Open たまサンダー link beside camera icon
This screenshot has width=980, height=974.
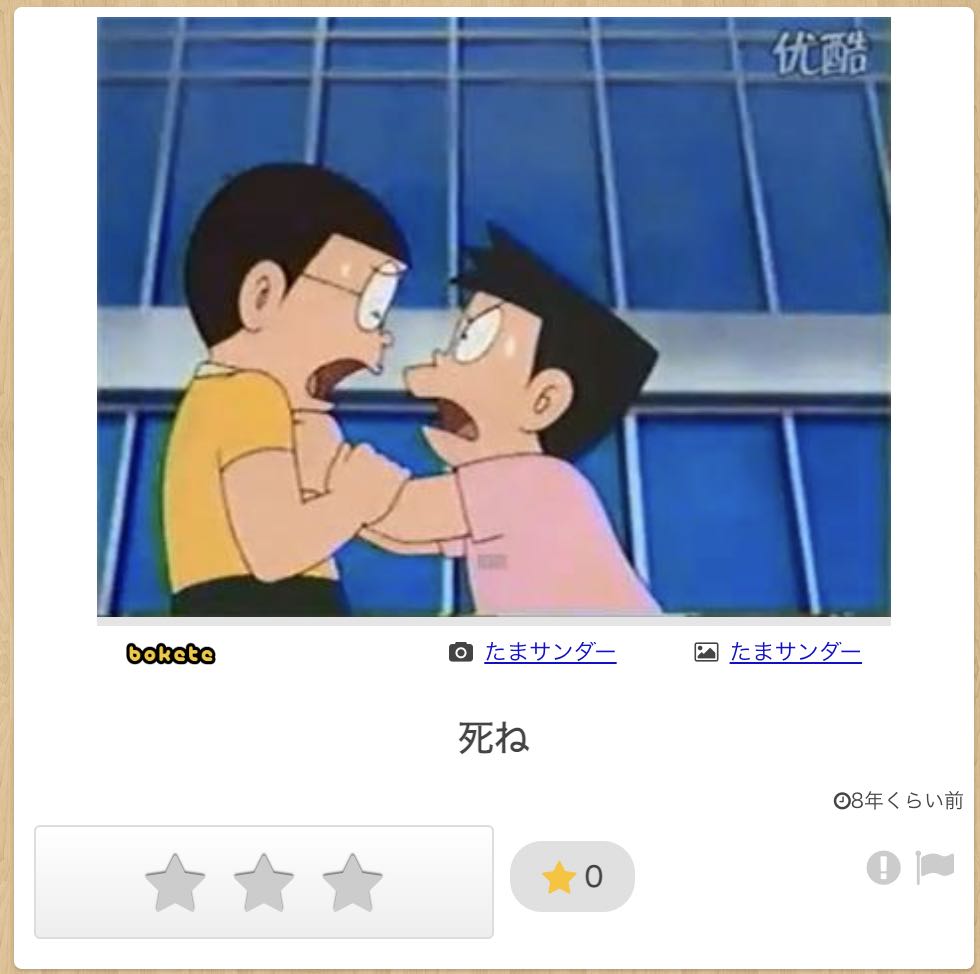pos(550,653)
